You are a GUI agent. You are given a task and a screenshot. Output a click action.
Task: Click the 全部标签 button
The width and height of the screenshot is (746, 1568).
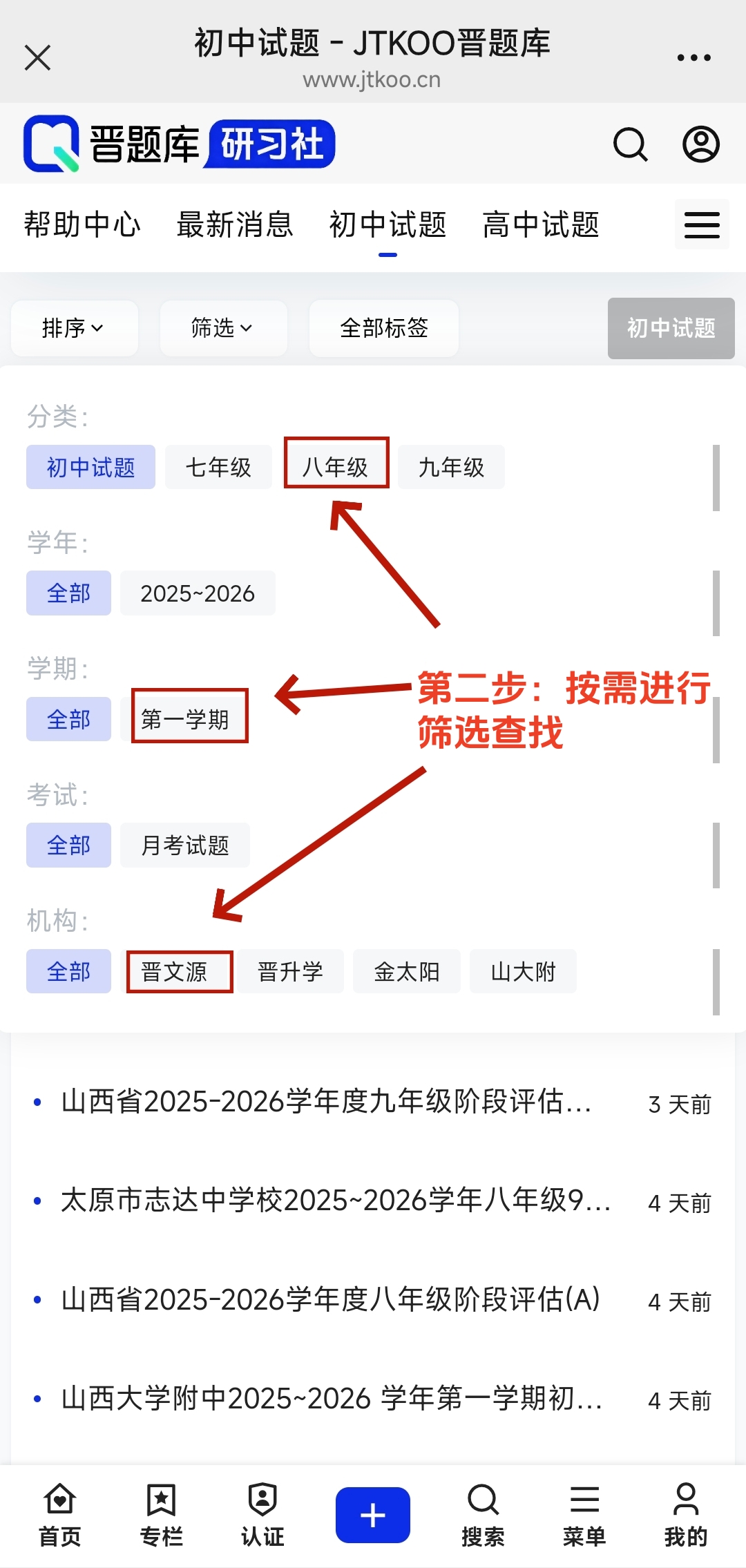[384, 328]
